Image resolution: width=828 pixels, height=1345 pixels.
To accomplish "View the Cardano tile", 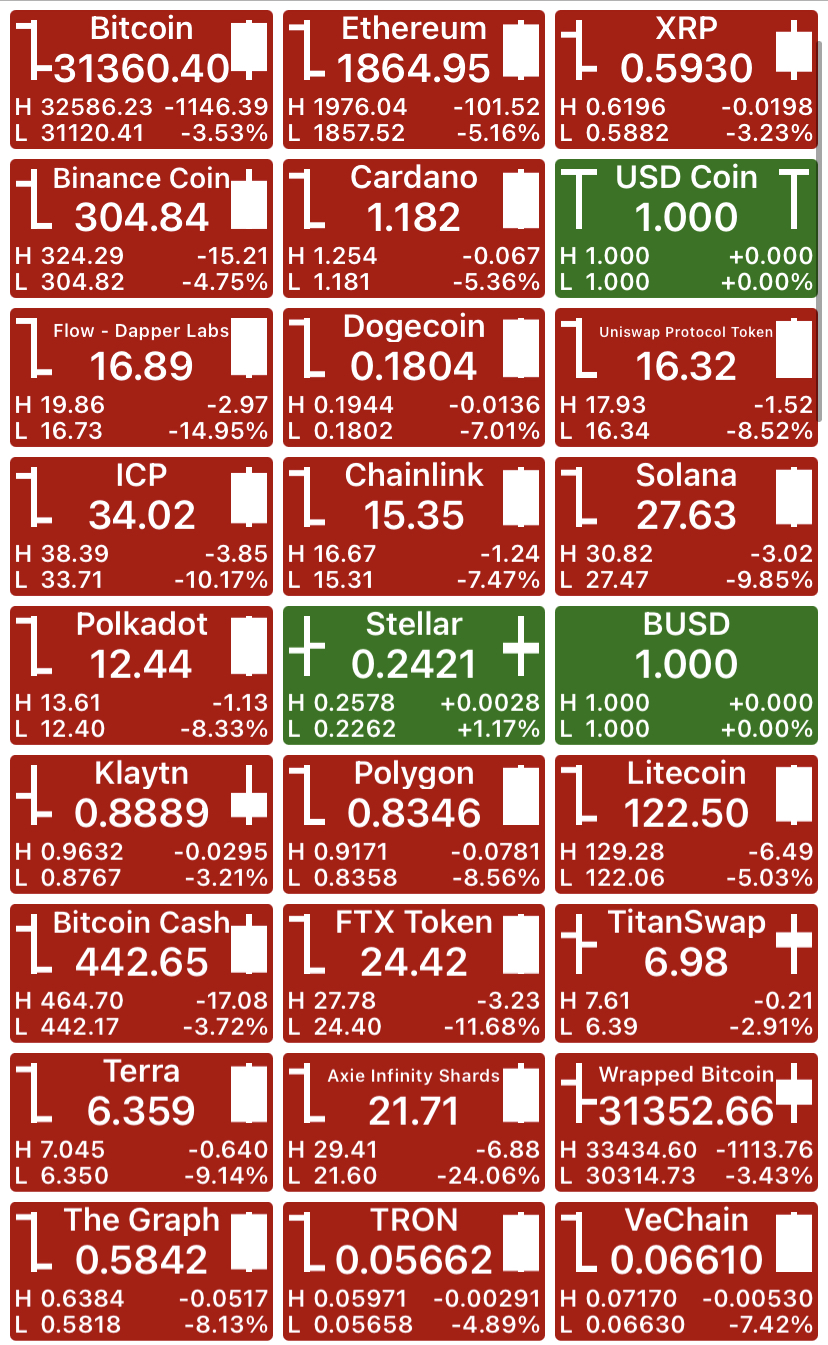I will click(x=414, y=228).
